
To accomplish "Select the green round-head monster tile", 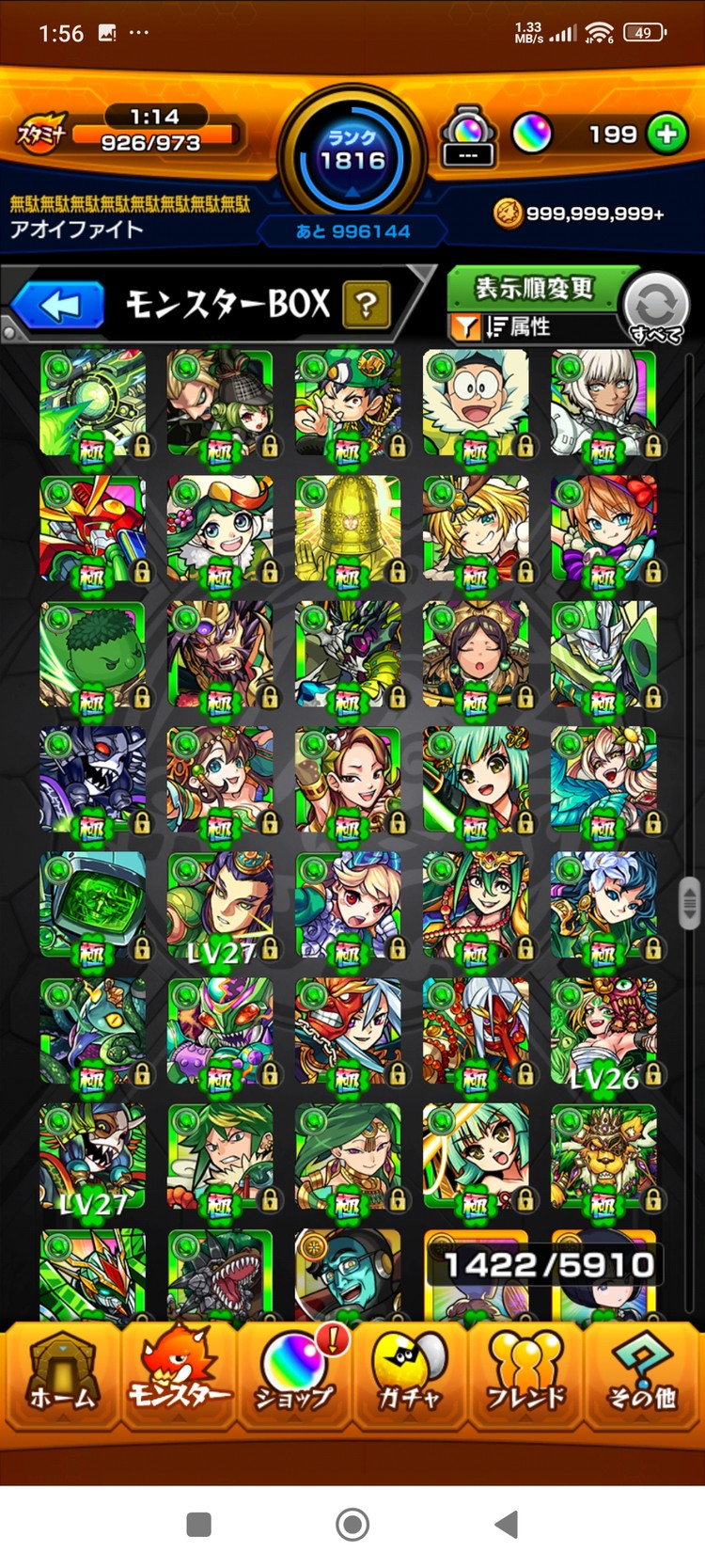I will (x=92, y=656).
